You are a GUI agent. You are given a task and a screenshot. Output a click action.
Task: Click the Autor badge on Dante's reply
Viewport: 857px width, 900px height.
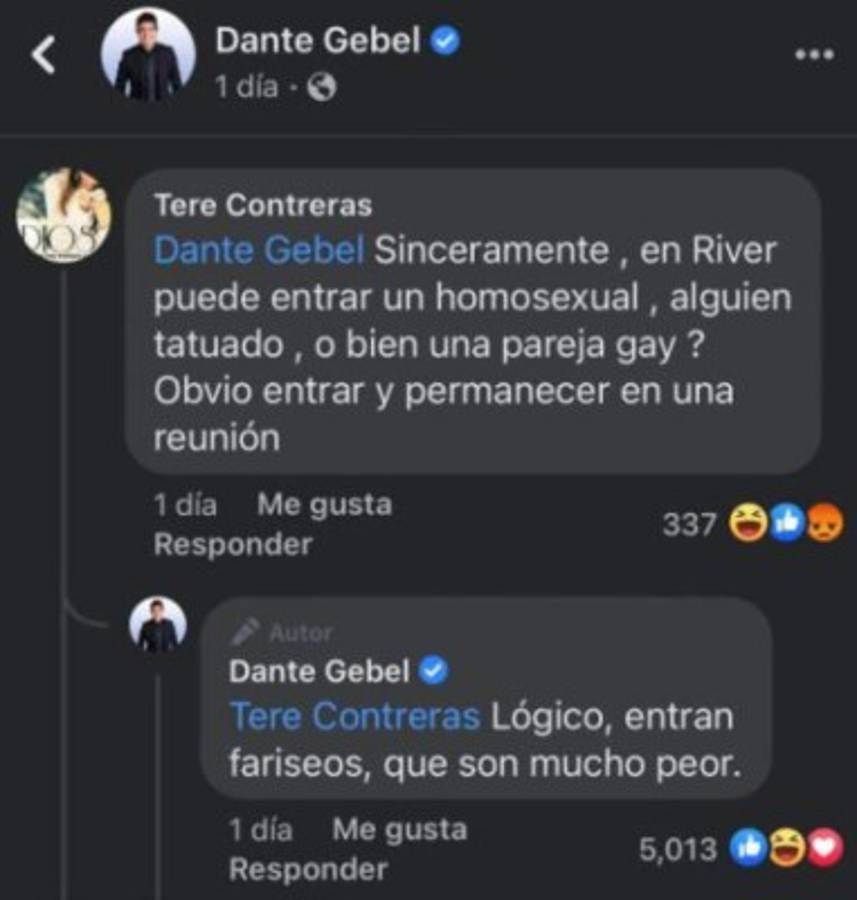300,630
